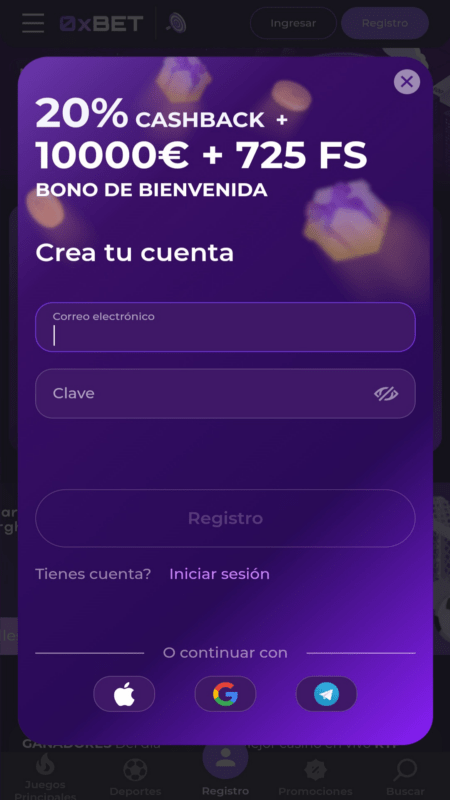This screenshot has width=450, height=800.
Task: Show the password with the eye icon
Action: [386, 393]
